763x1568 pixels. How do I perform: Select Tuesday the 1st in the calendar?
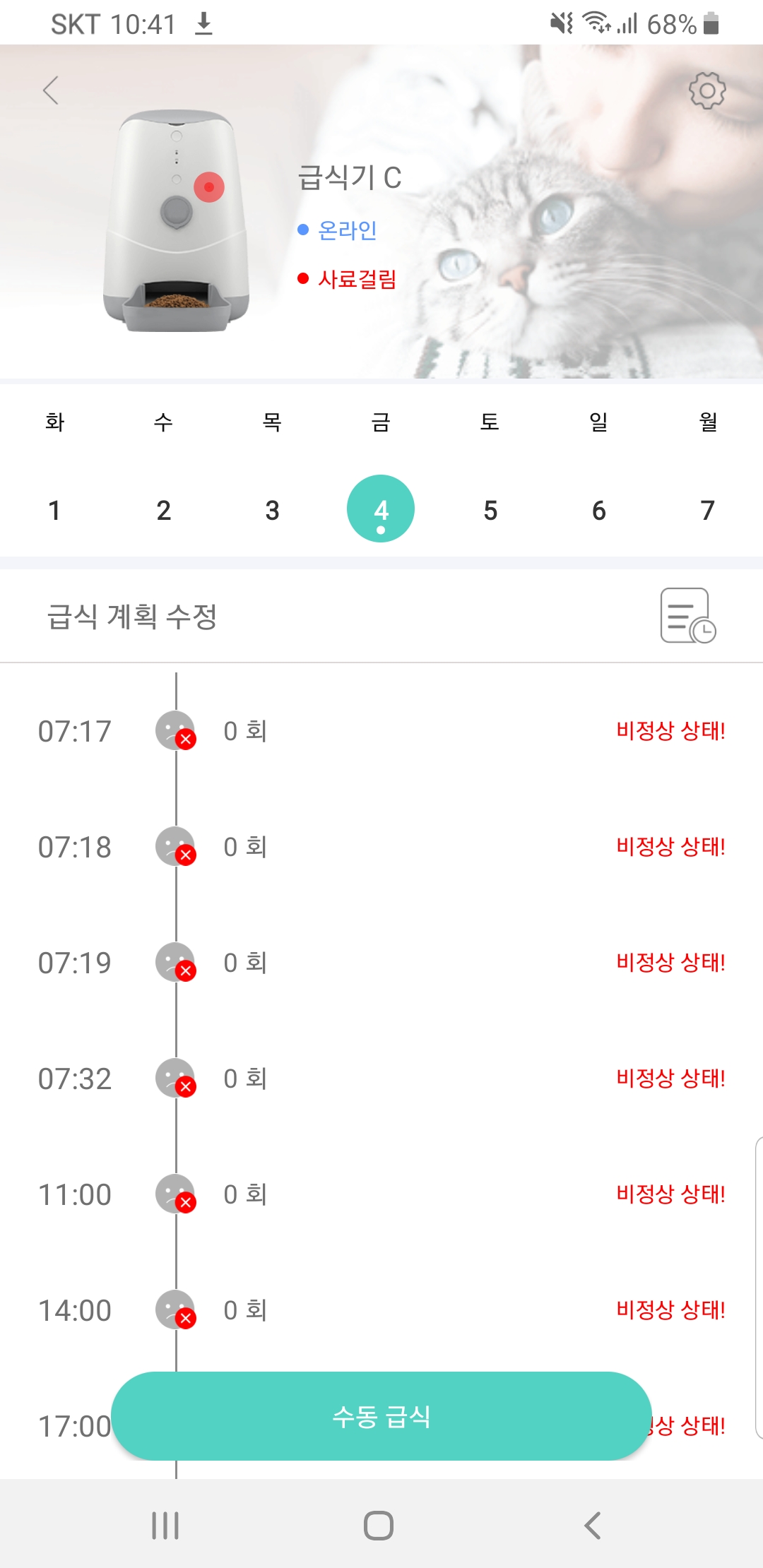tap(54, 510)
